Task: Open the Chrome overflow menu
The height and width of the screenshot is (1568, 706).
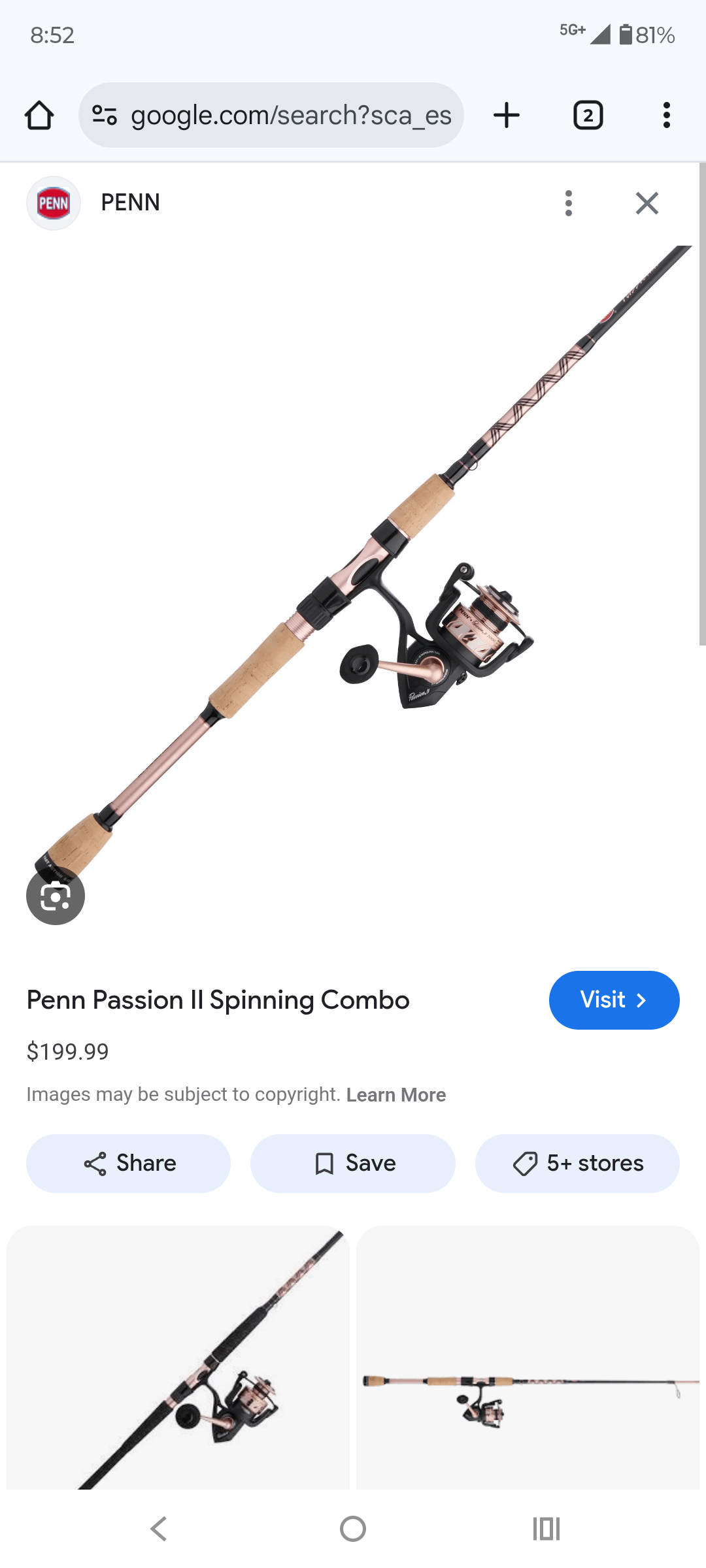Action: tap(666, 116)
